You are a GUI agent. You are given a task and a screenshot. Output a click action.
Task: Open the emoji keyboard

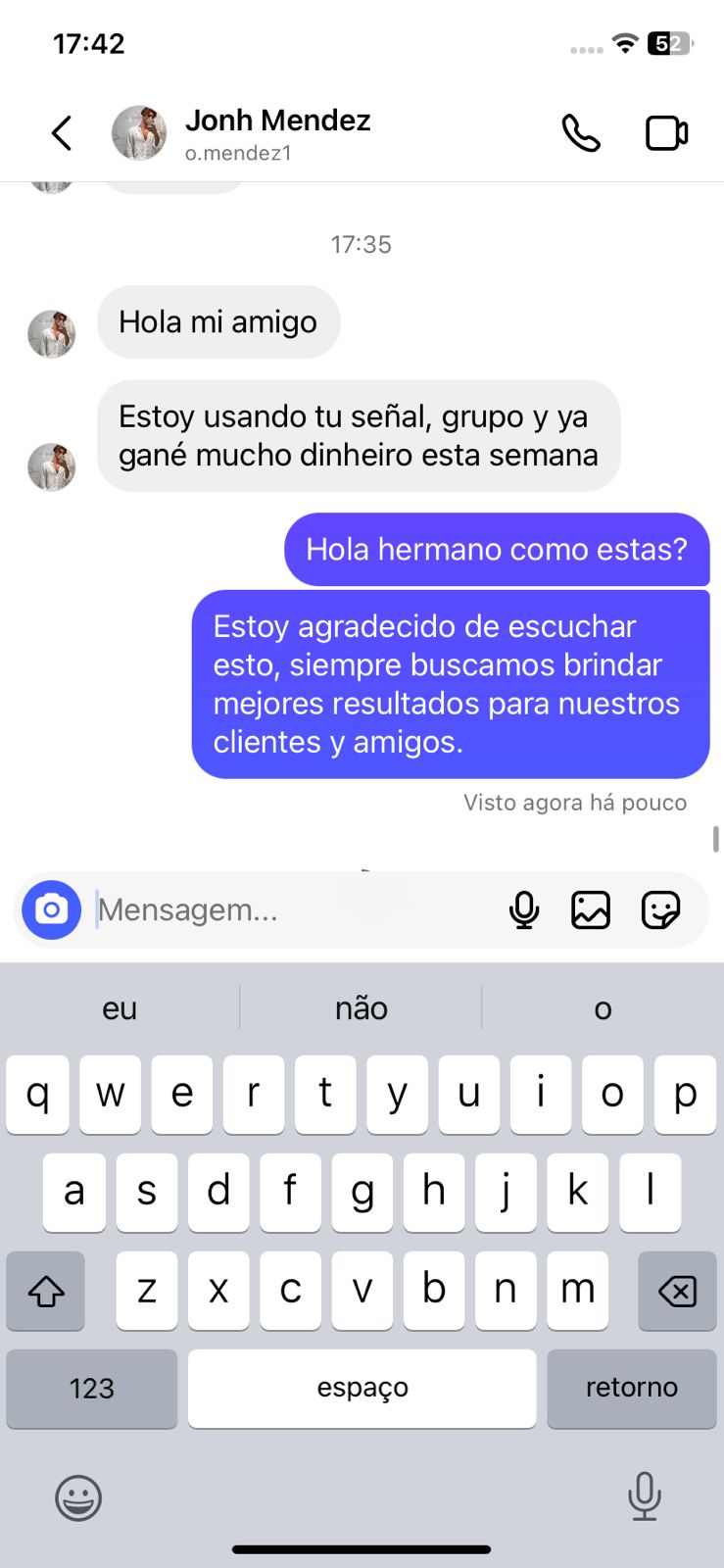click(78, 1498)
